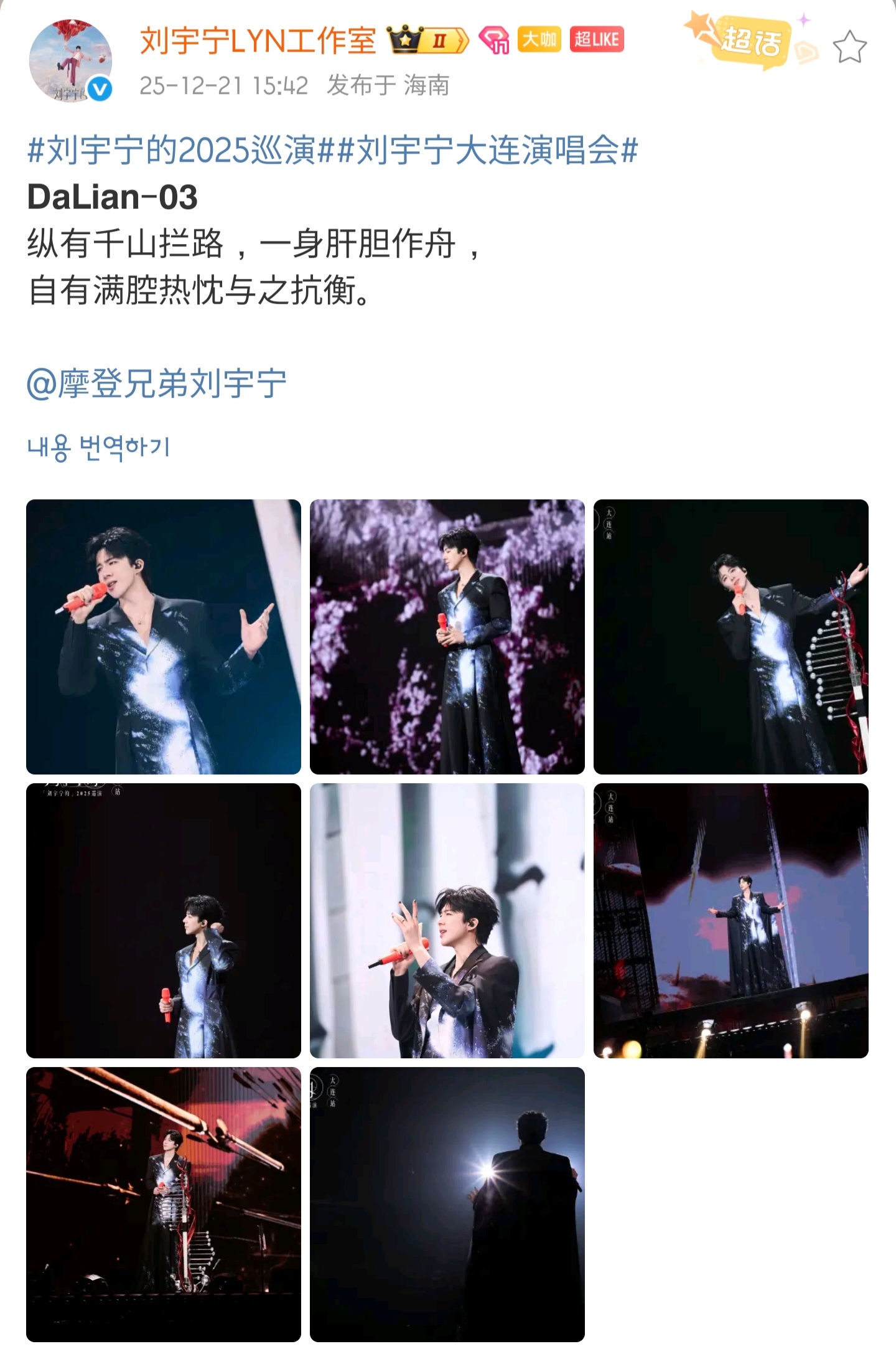
Task: Open the photo with white bright backdrop
Action: click(x=447, y=920)
